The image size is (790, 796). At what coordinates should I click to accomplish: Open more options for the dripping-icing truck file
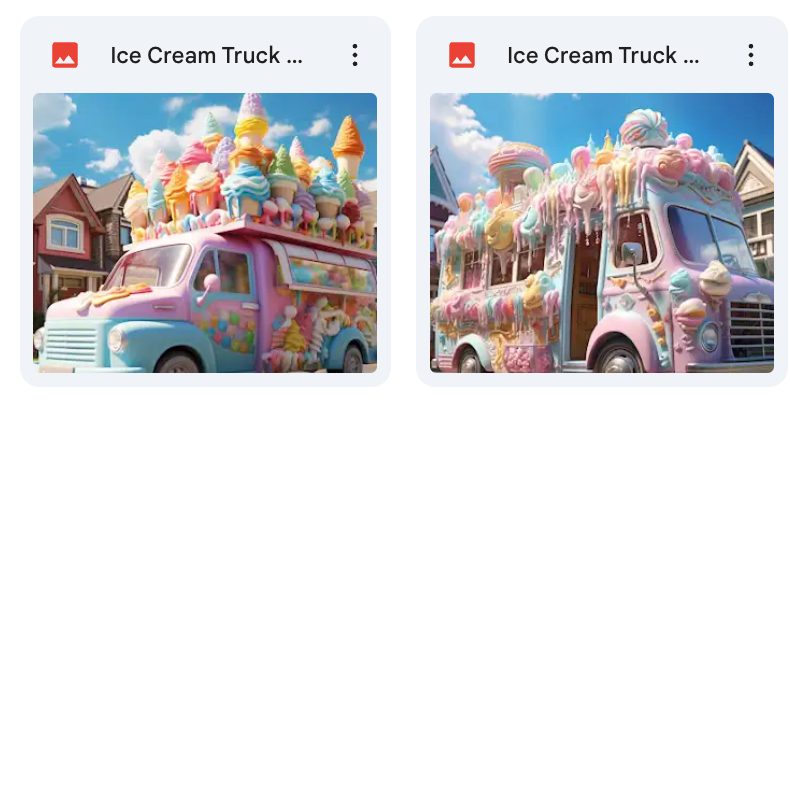point(751,55)
